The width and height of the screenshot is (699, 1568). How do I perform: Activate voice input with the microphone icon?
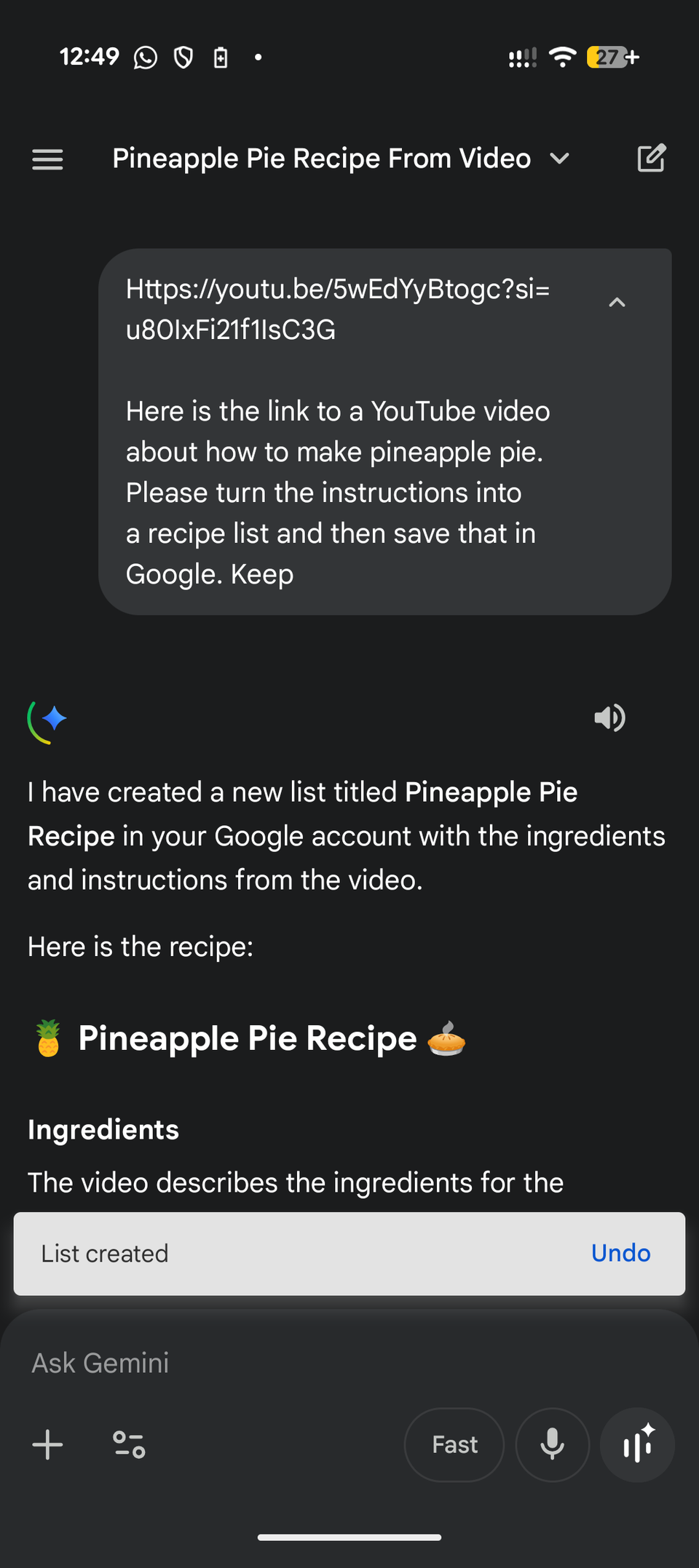click(552, 1445)
